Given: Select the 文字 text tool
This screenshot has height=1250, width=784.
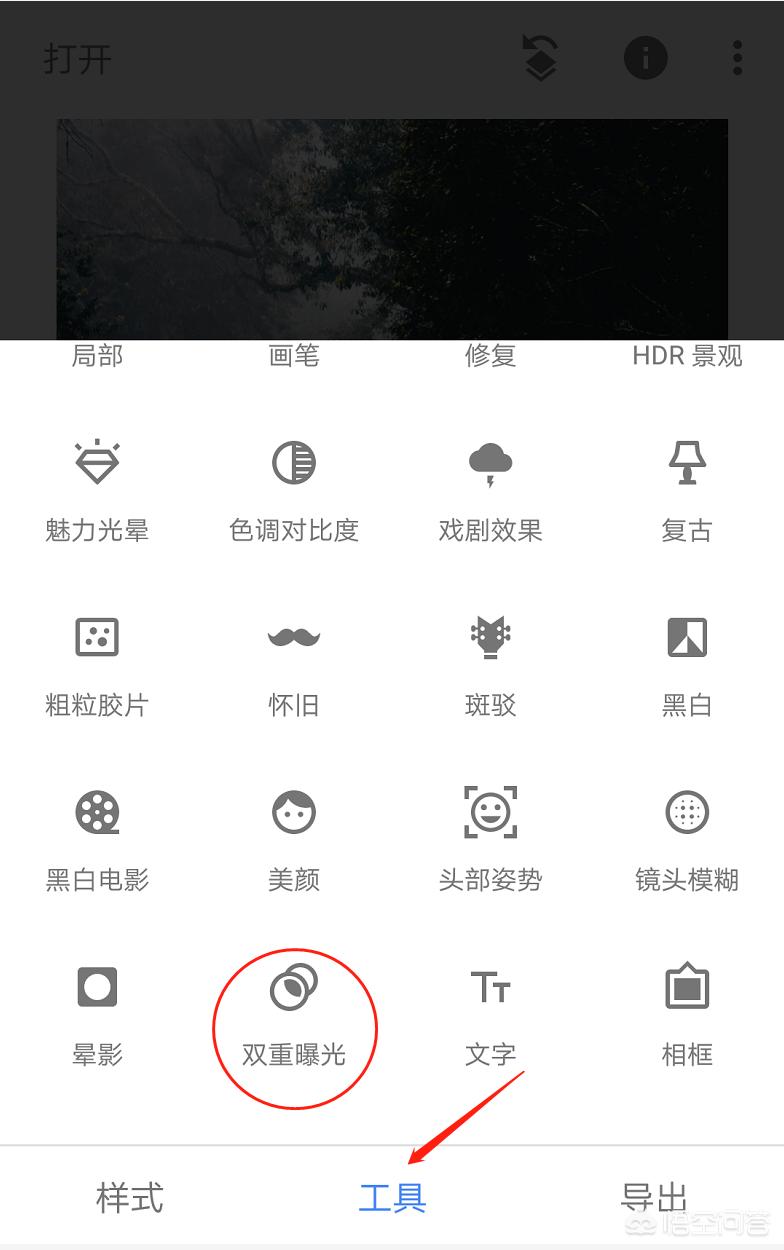Looking at the screenshot, I should point(489,1012).
